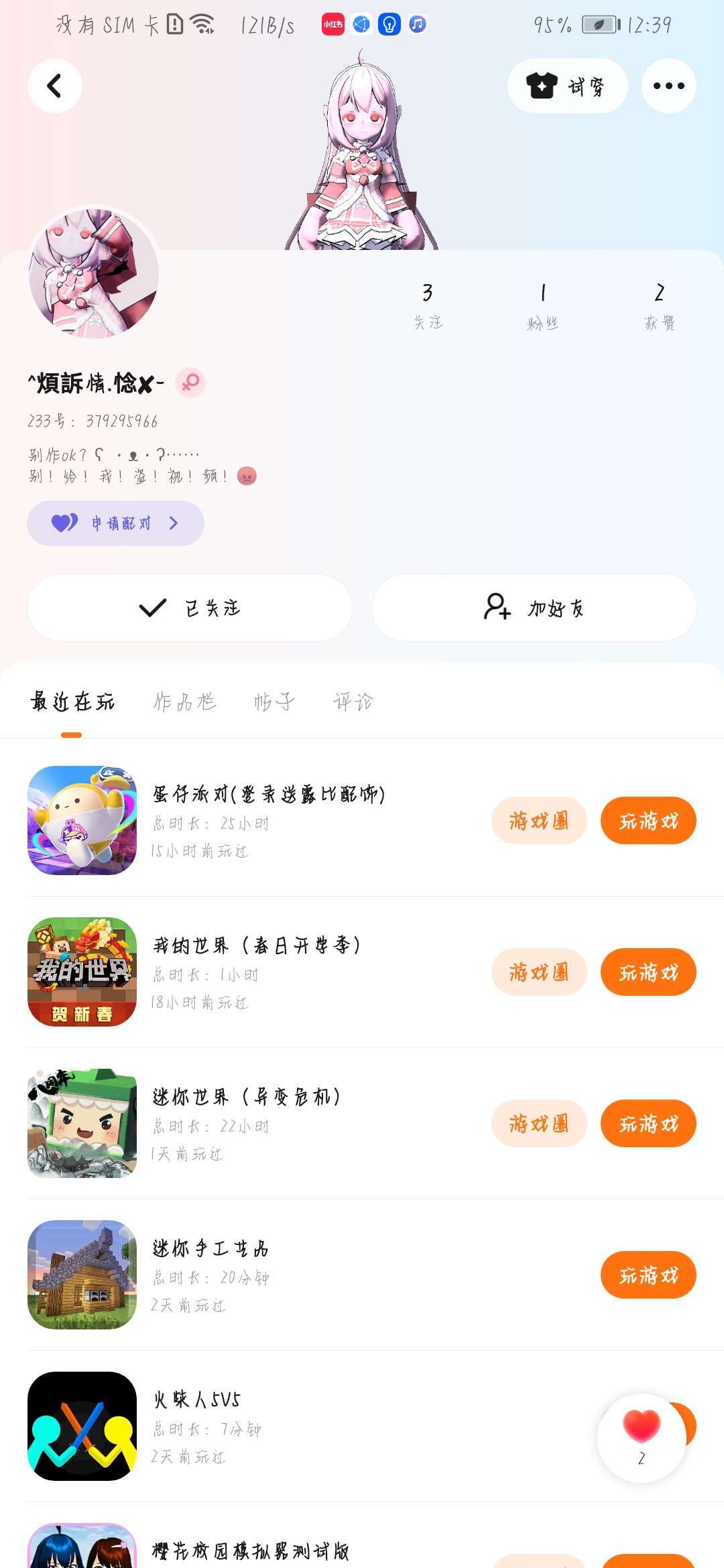Open the 火柴人5V5 game row
Image resolution: width=724 pixels, height=1568 pixels.
coord(268,1427)
